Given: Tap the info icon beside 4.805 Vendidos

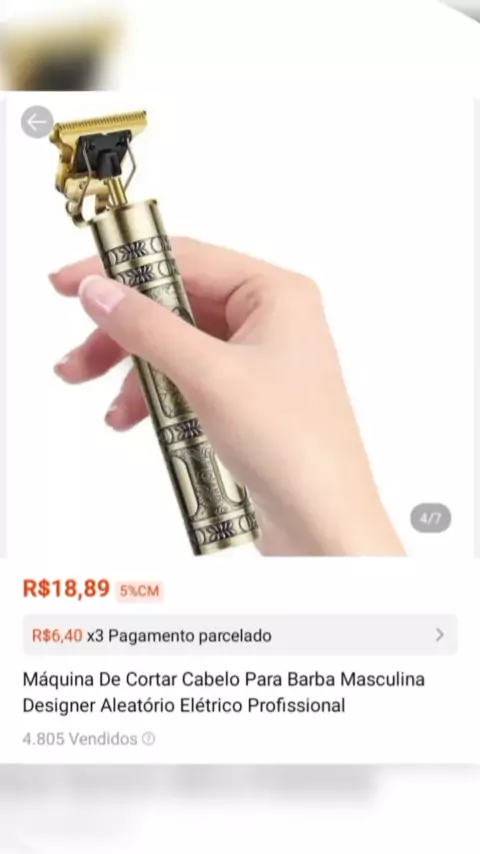Looking at the screenshot, I should [148, 739].
